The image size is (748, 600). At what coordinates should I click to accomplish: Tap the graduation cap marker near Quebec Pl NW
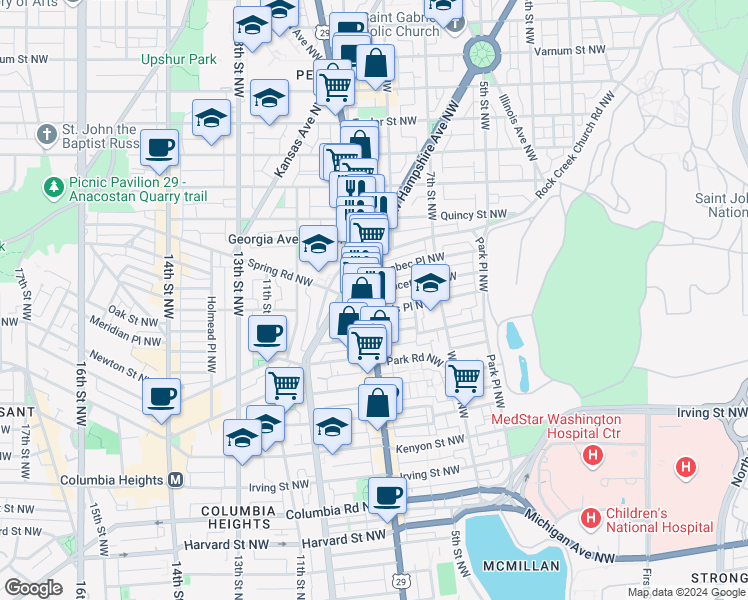pyautogui.click(x=430, y=287)
